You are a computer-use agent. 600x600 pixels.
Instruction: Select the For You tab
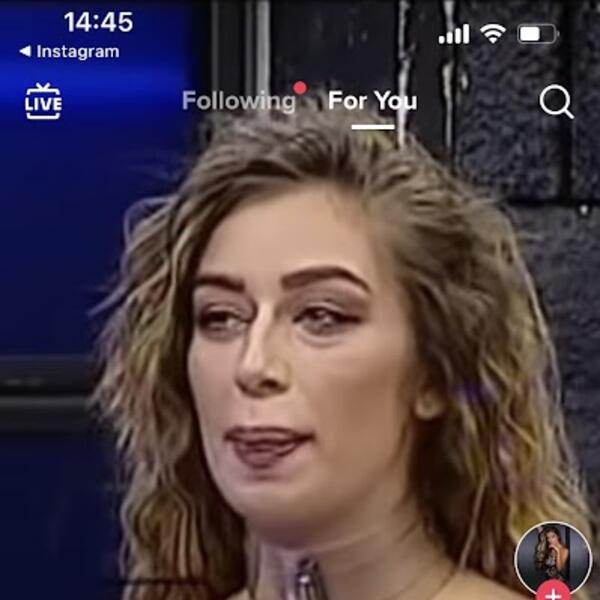pos(372,101)
